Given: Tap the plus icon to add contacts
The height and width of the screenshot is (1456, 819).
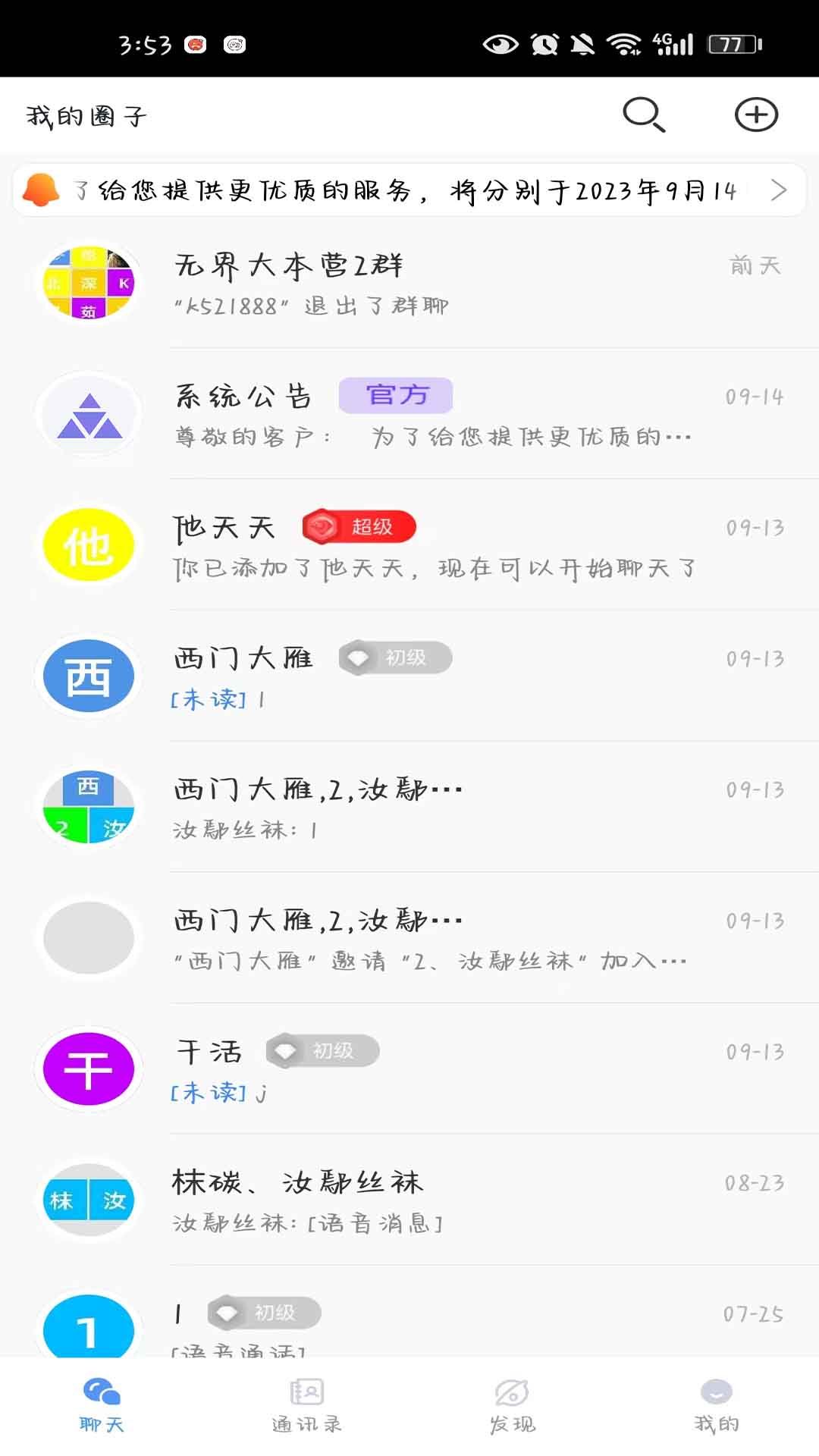Looking at the screenshot, I should point(756,115).
